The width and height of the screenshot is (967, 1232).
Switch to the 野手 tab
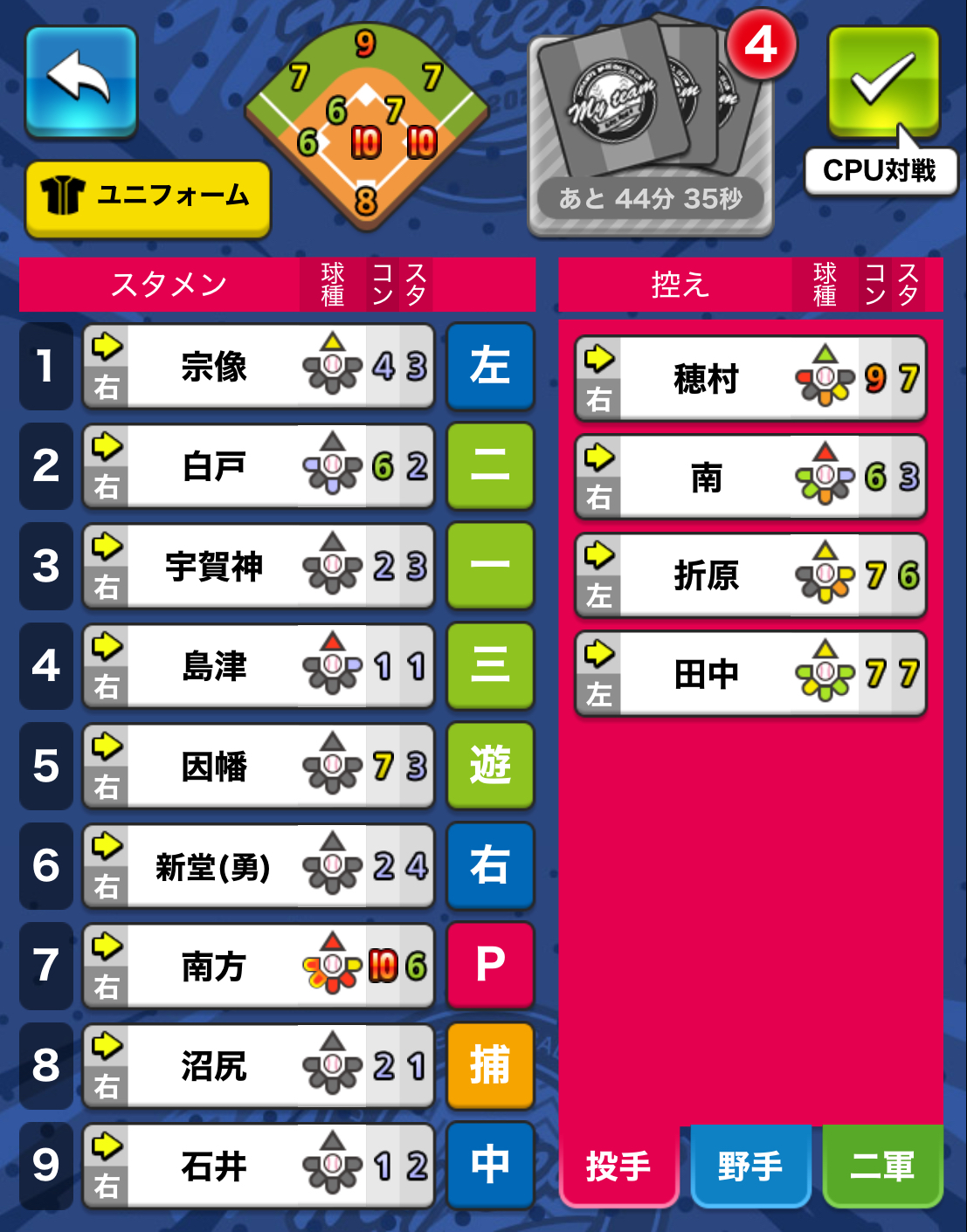click(x=750, y=1167)
